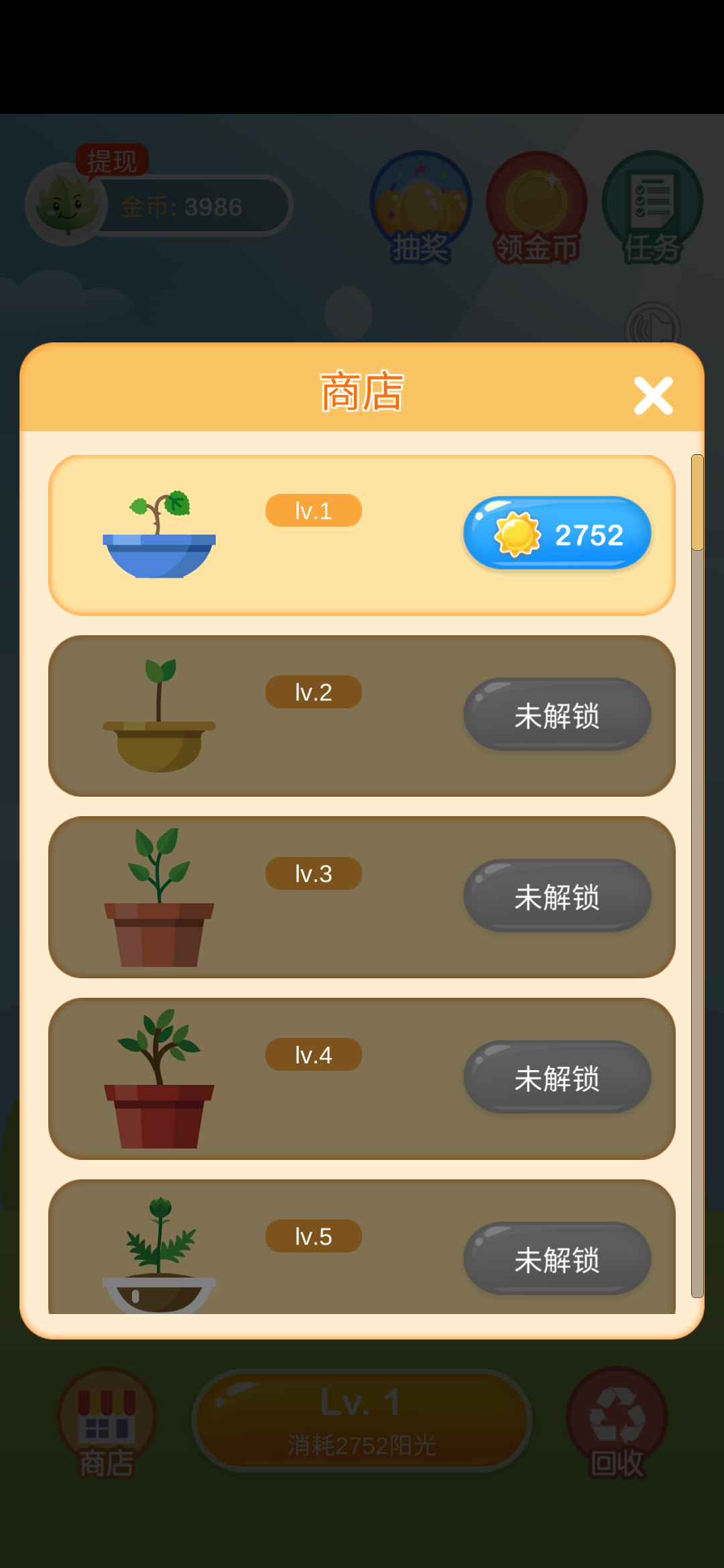Select the lv.3 level tab label

(x=312, y=873)
